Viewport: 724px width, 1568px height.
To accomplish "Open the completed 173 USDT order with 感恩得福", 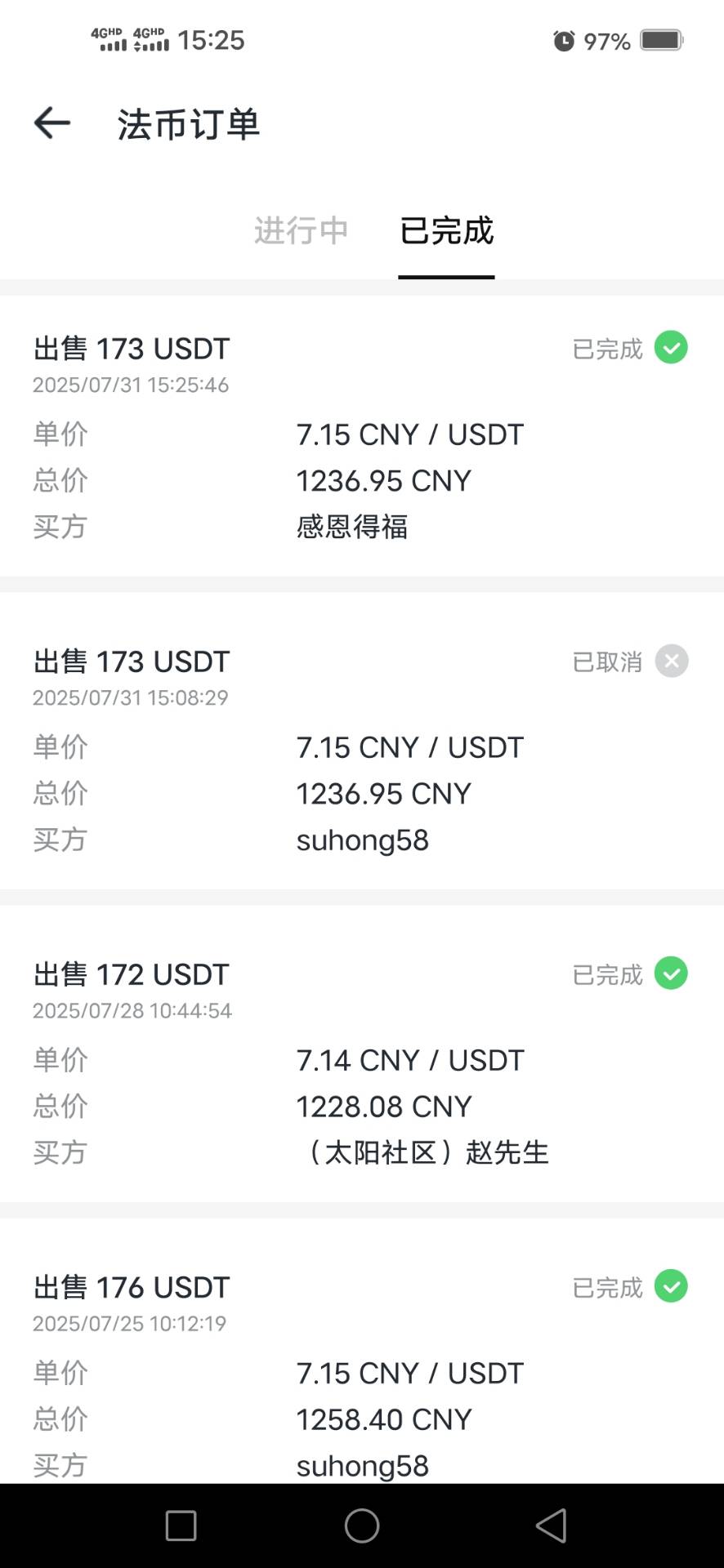I will pyautogui.click(x=361, y=436).
